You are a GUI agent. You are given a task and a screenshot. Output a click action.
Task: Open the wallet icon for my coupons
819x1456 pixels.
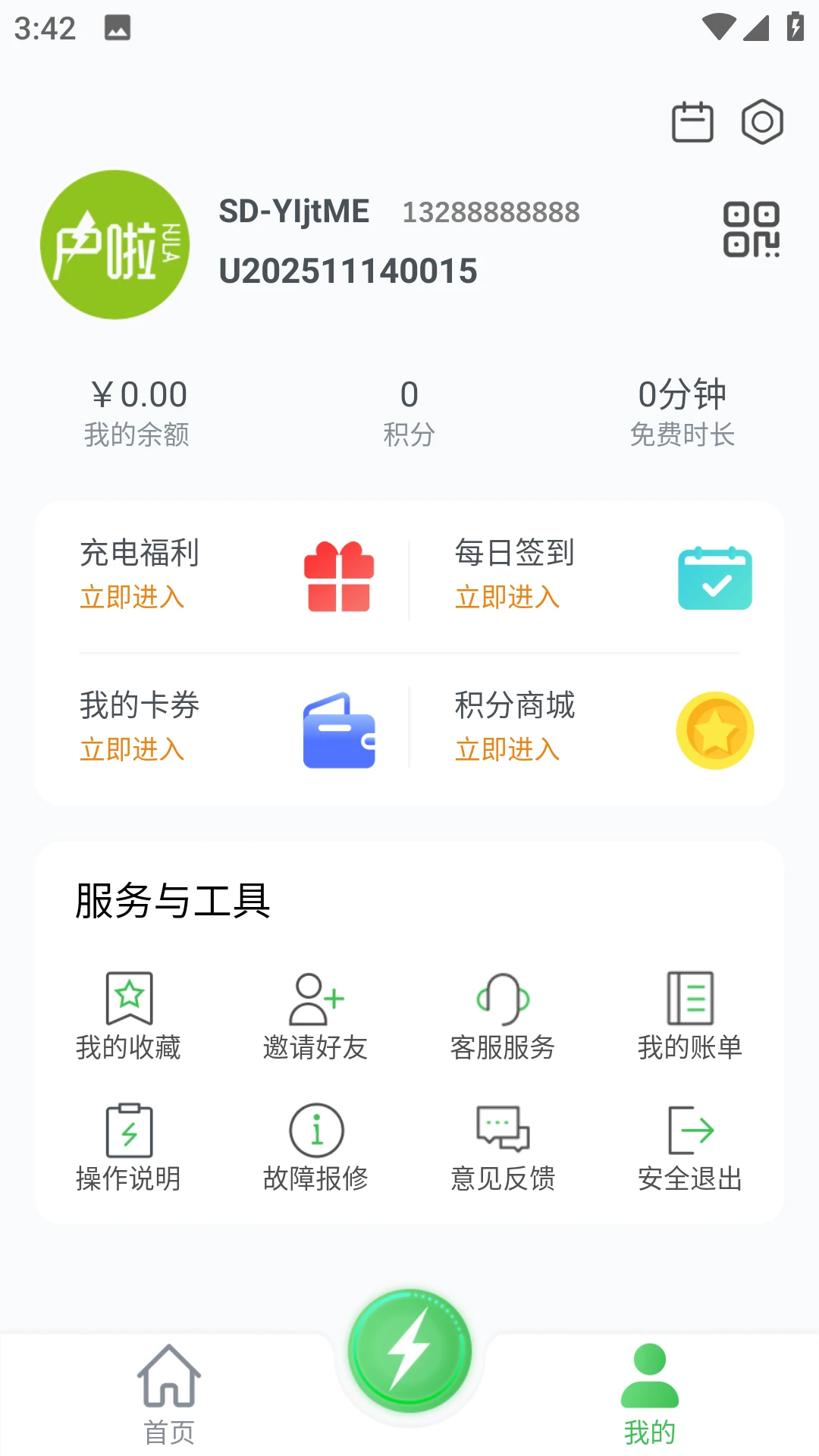click(338, 730)
